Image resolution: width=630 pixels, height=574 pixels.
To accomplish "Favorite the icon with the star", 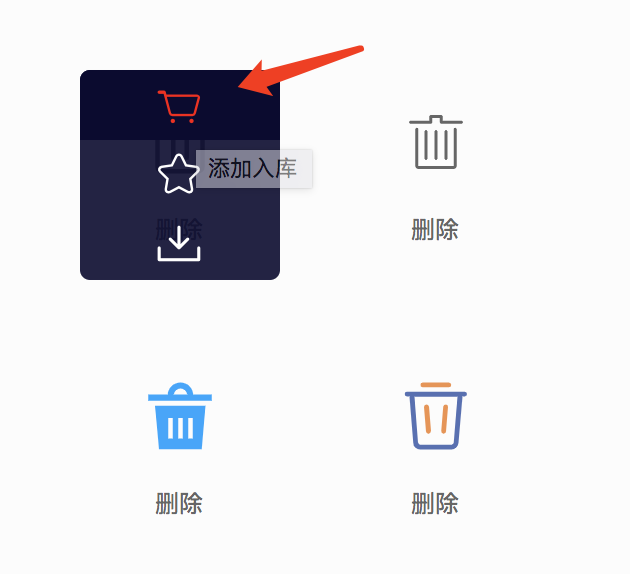I will tap(178, 175).
